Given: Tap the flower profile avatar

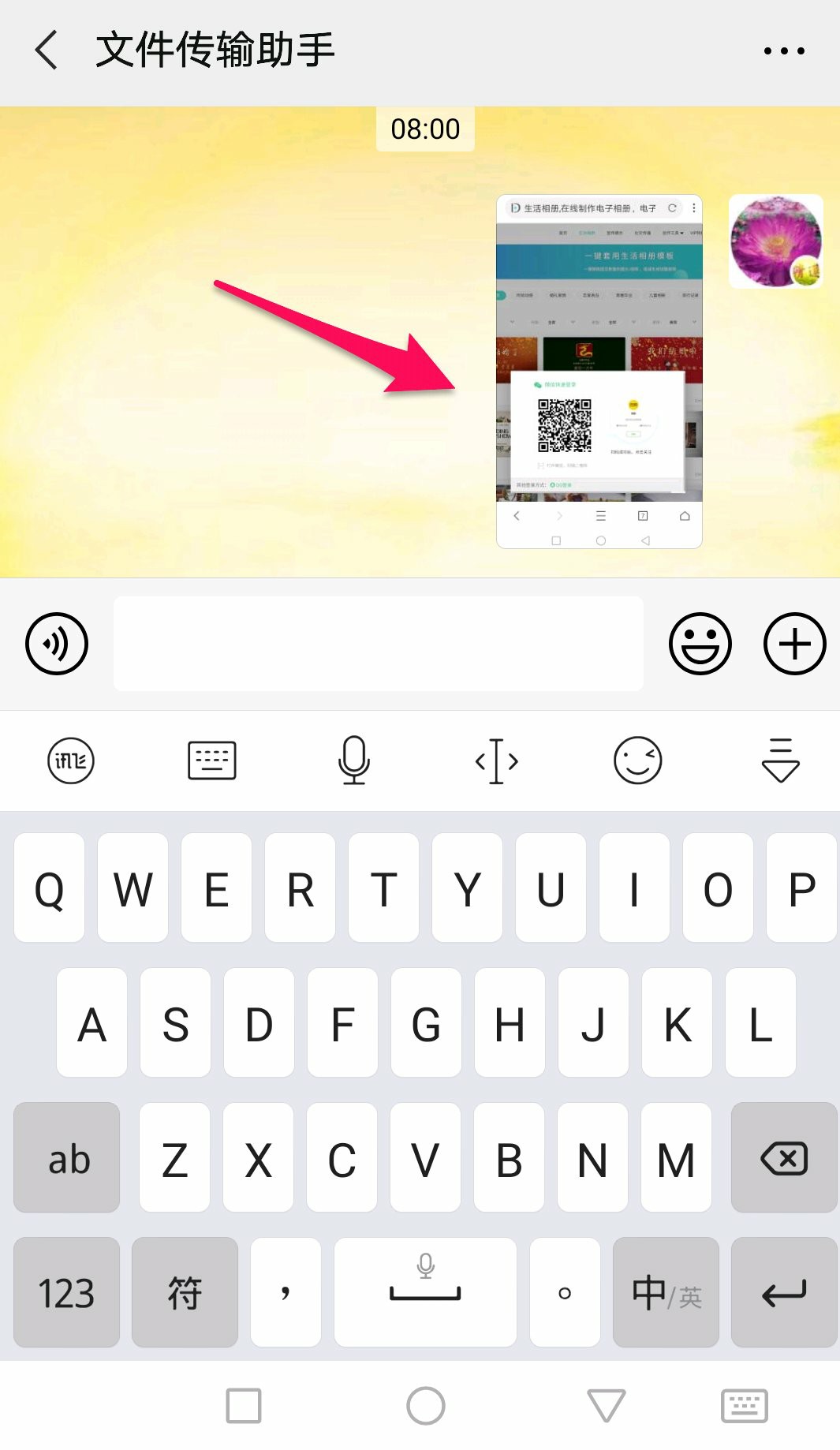Looking at the screenshot, I should coord(776,241).
